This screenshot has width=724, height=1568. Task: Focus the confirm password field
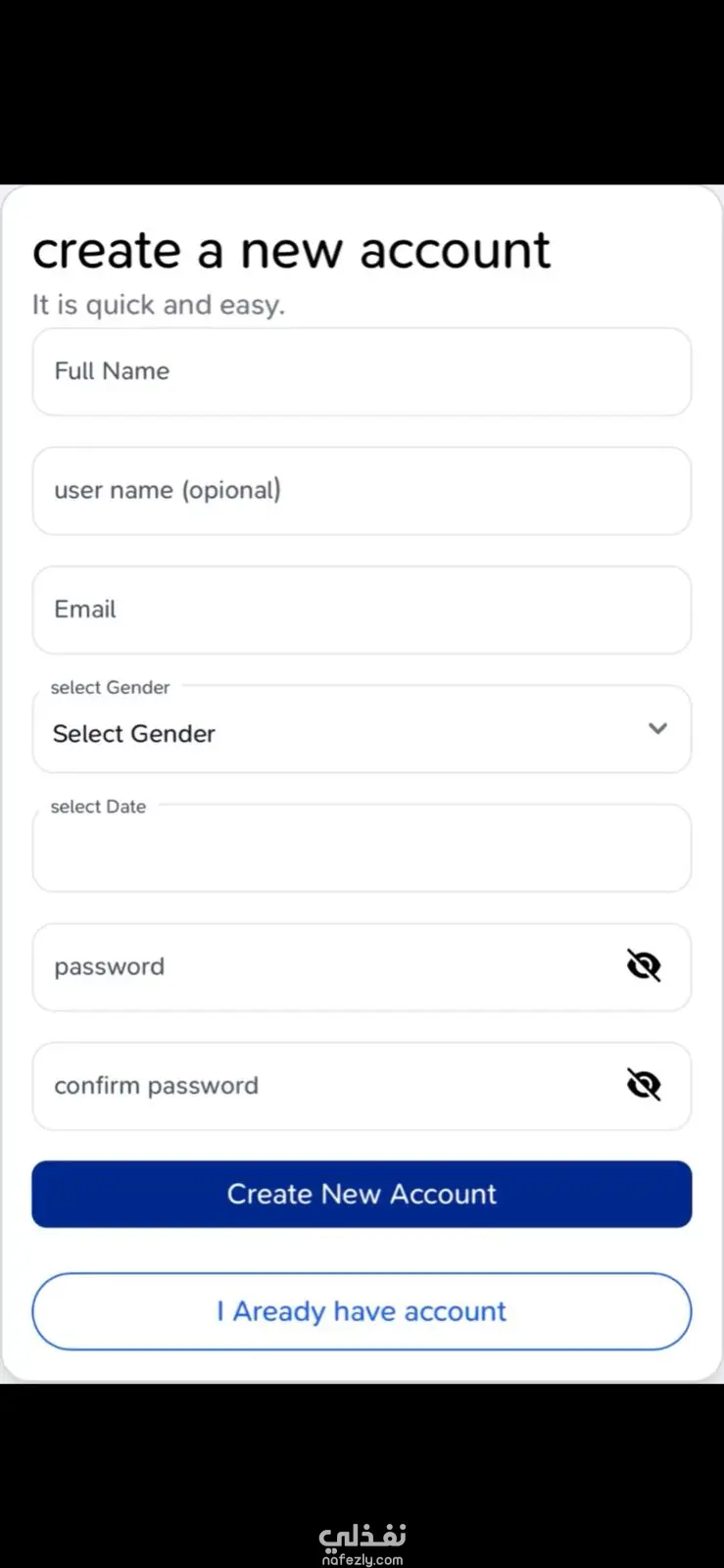323,1086
